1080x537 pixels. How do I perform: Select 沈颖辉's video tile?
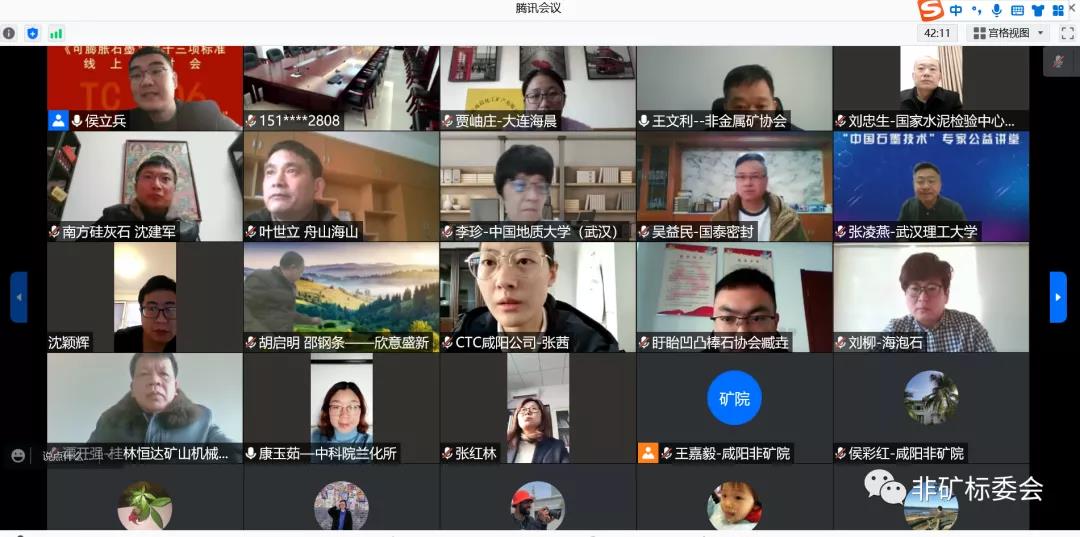[x=144, y=297]
